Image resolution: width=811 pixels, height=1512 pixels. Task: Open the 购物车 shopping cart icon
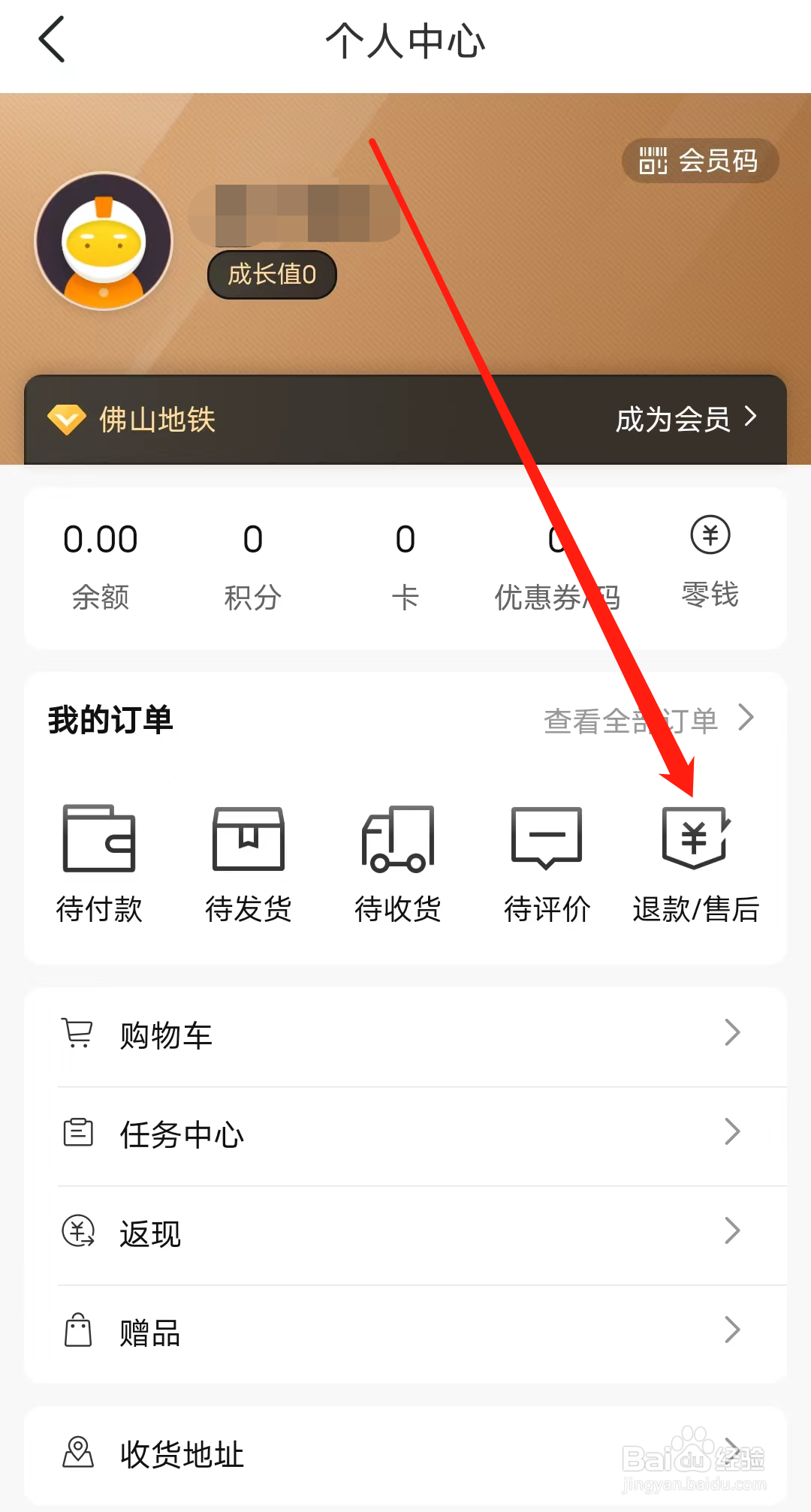point(77,1034)
